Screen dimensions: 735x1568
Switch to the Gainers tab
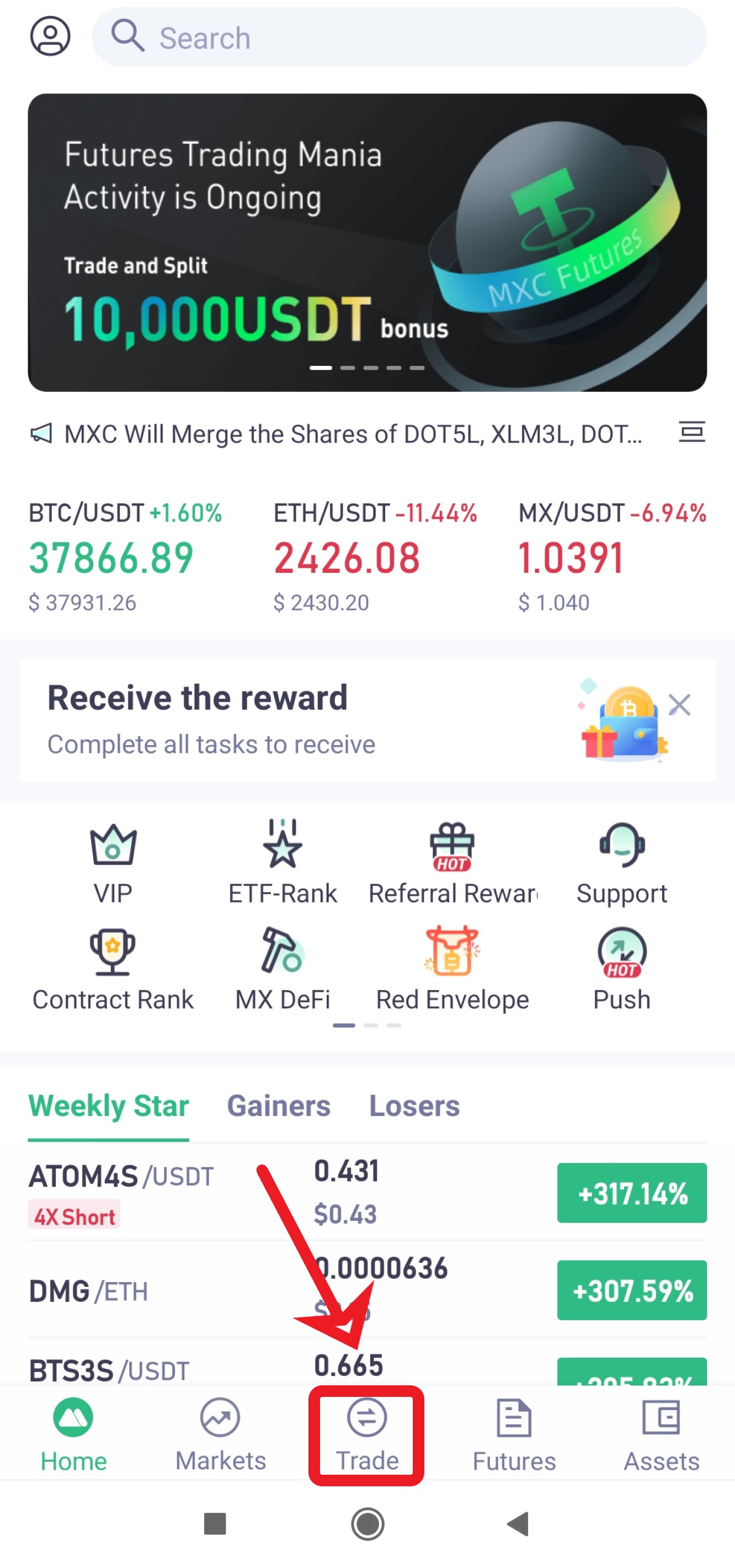tap(279, 1105)
